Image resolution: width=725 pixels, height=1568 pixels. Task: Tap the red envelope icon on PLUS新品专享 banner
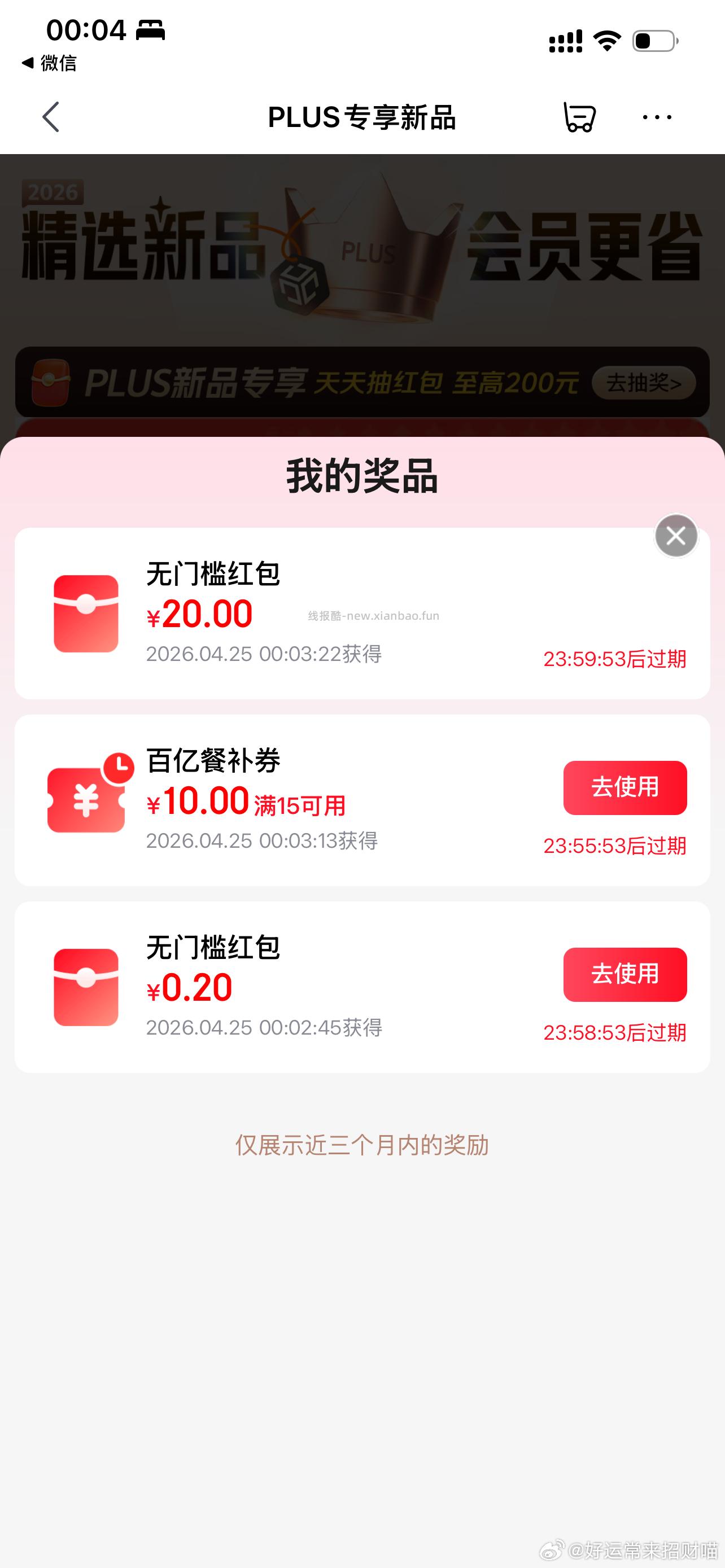tap(49, 383)
